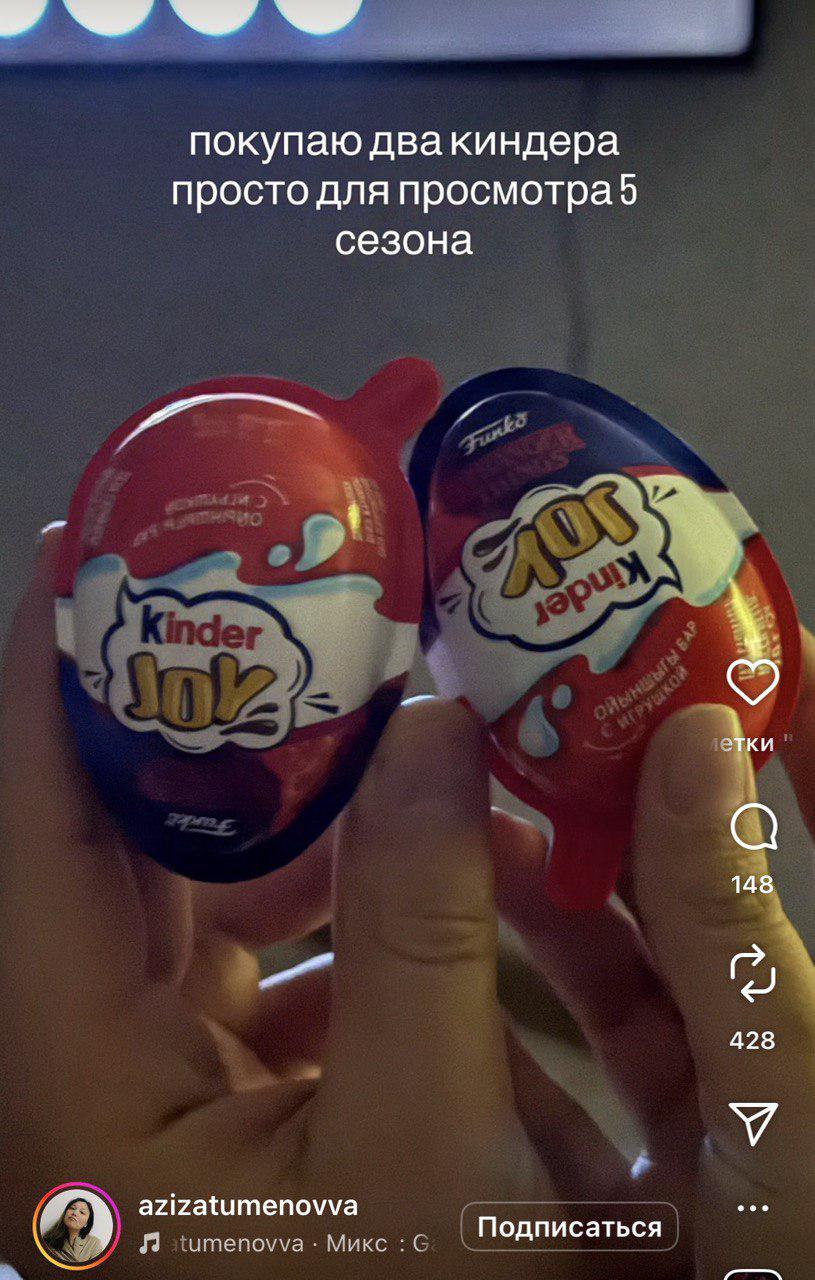Tap the Подписаться follow button
This screenshot has height=1280, width=815.
(569, 1227)
